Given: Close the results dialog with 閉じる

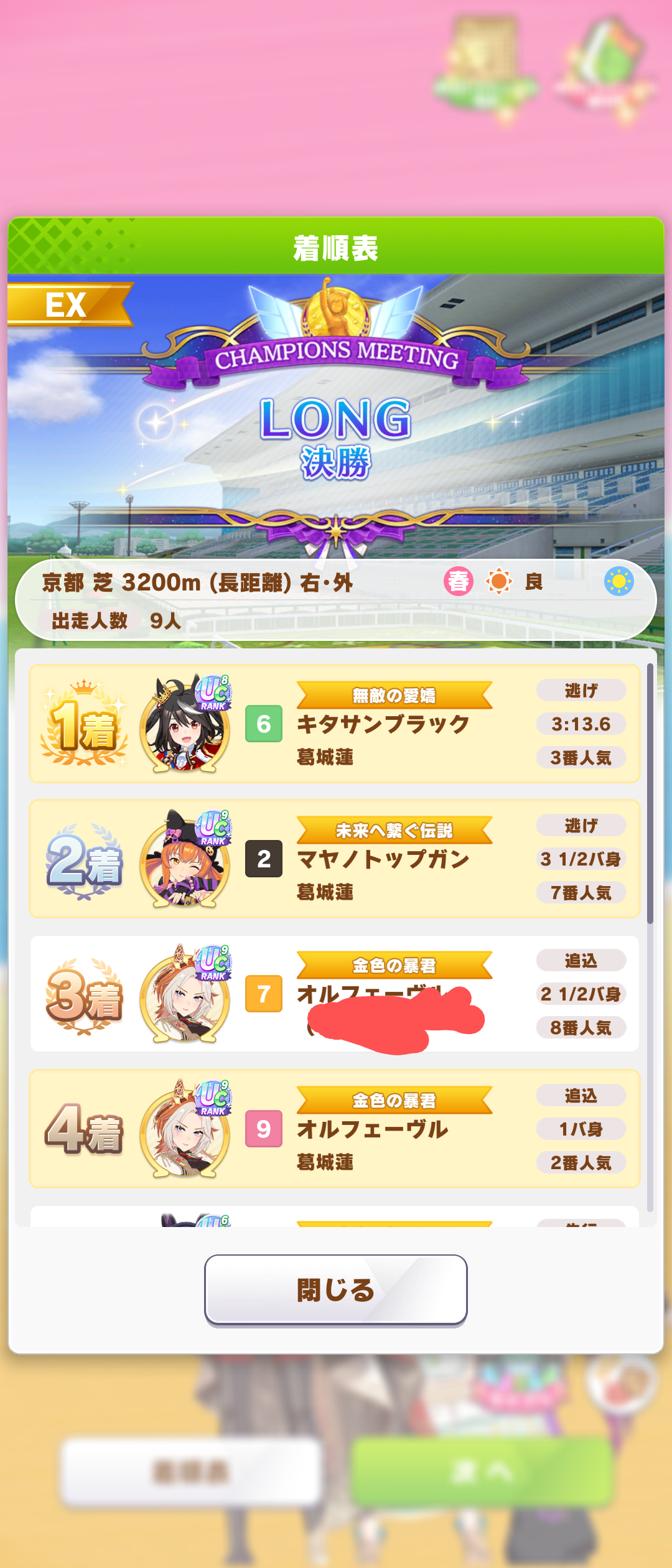Looking at the screenshot, I should (x=335, y=1289).
